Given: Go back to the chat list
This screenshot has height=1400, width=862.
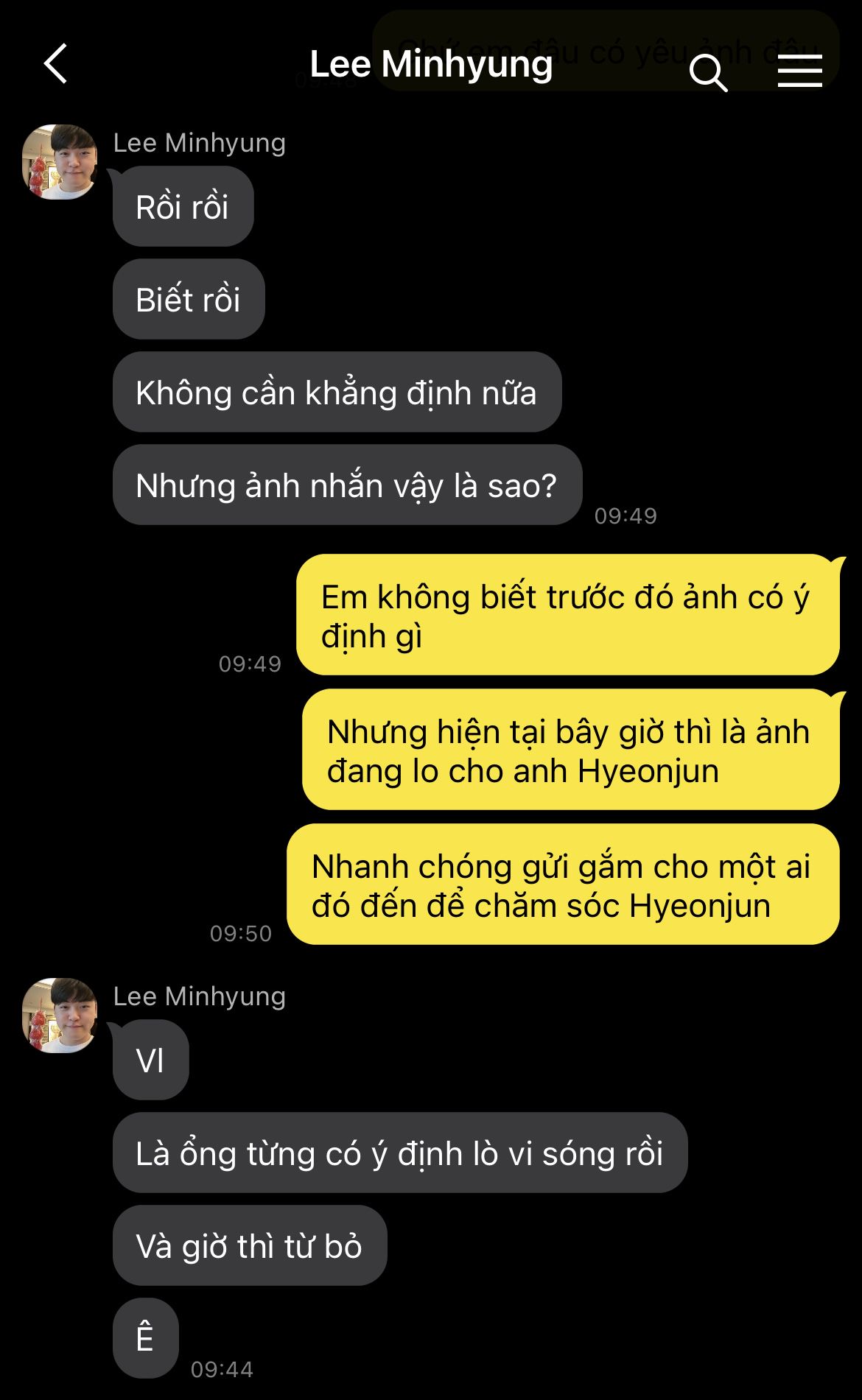Looking at the screenshot, I should pyautogui.click(x=56, y=64).
